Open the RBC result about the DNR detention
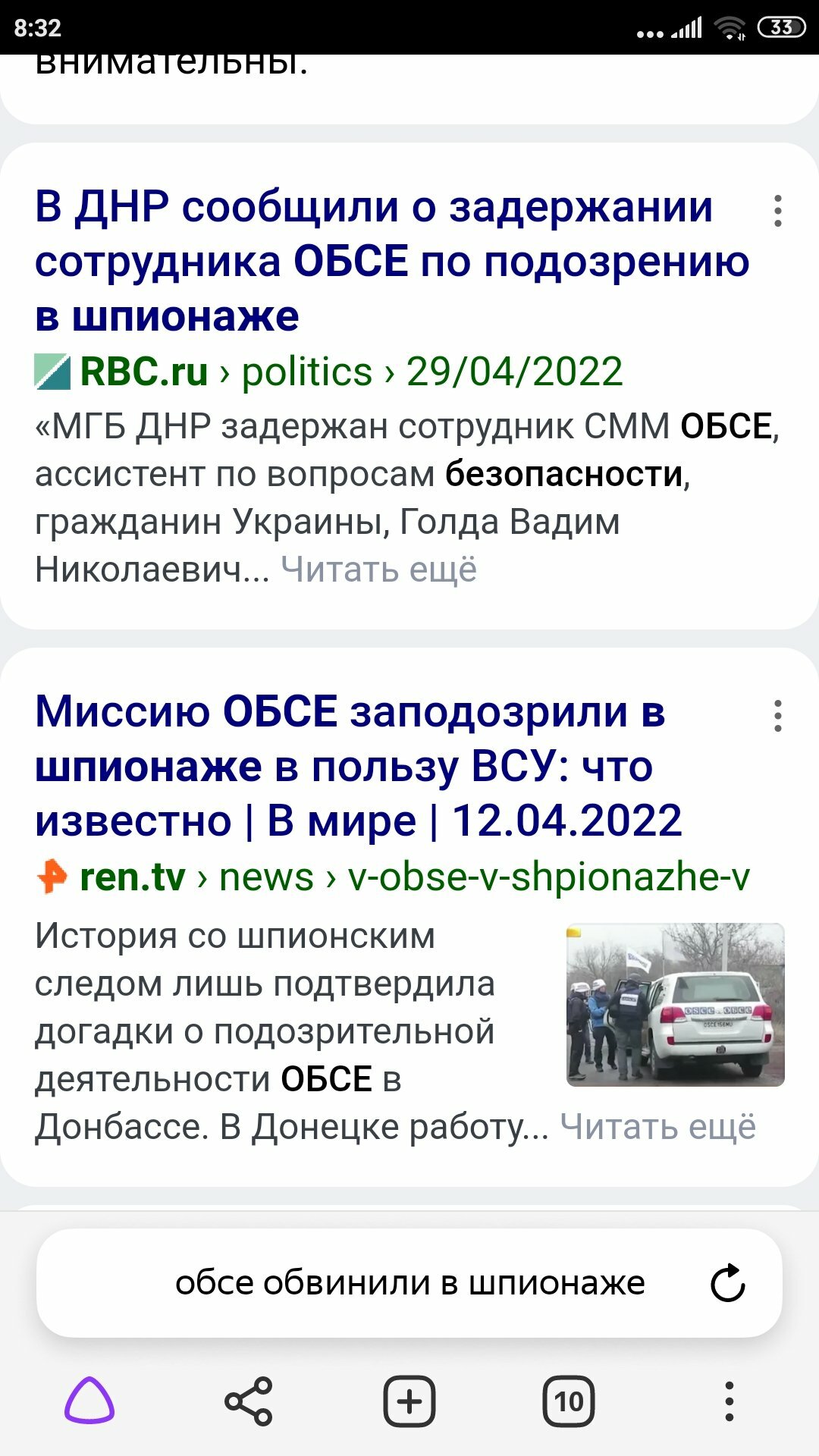This screenshot has height=1456, width=819. (392, 261)
